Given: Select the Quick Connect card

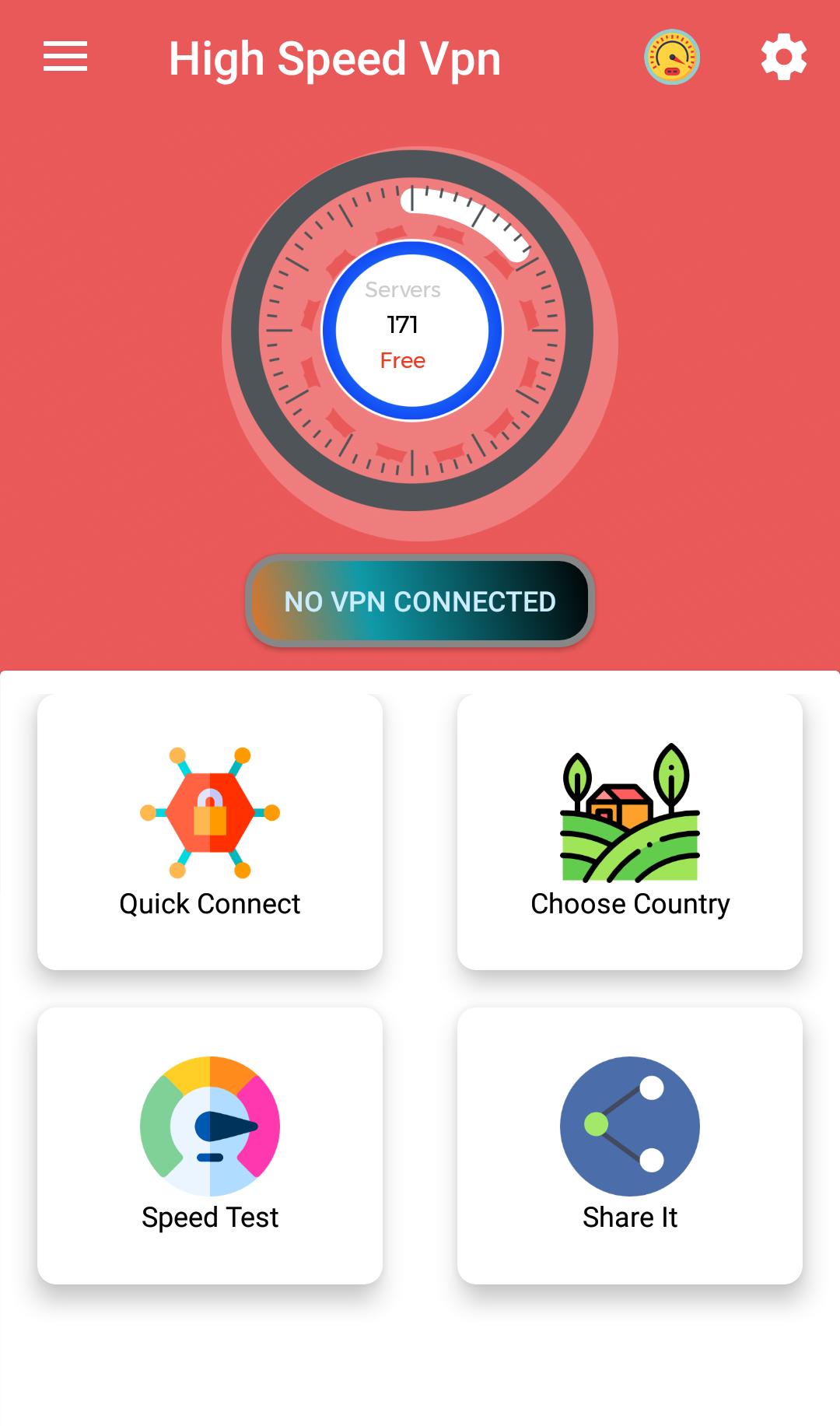Looking at the screenshot, I should tap(210, 832).
